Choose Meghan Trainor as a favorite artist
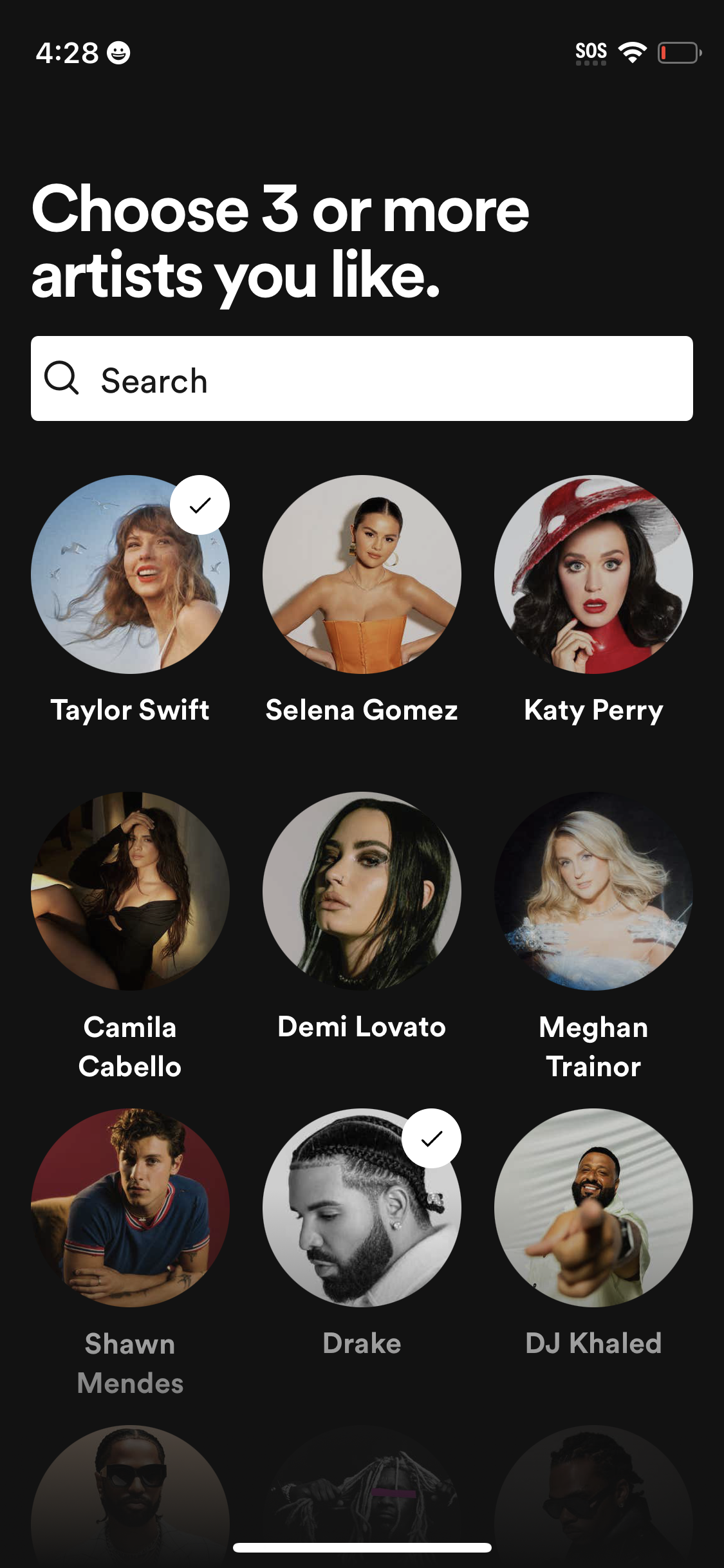The image size is (724, 1568). coord(593,890)
